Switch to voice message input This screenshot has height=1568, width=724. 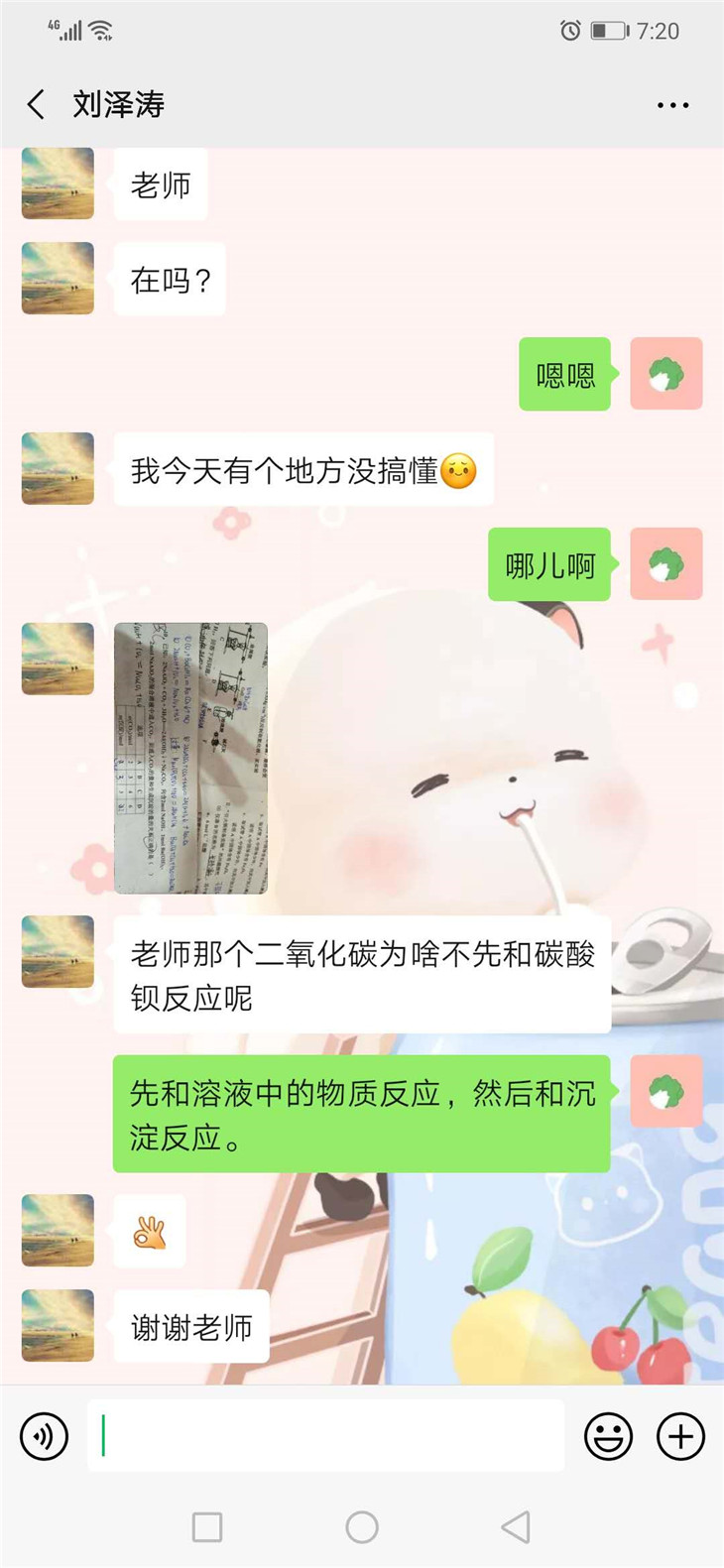45,1436
